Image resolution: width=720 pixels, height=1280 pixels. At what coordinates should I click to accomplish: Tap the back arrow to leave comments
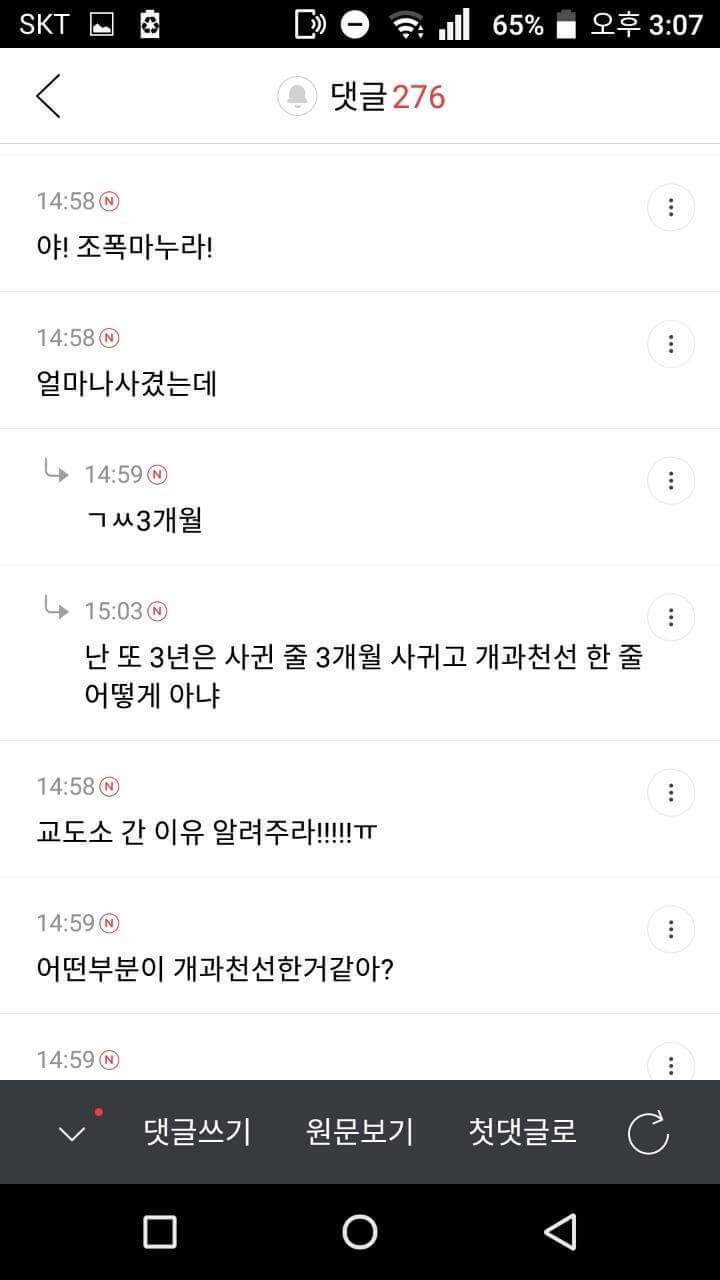pyautogui.click(x=48, y=96)
